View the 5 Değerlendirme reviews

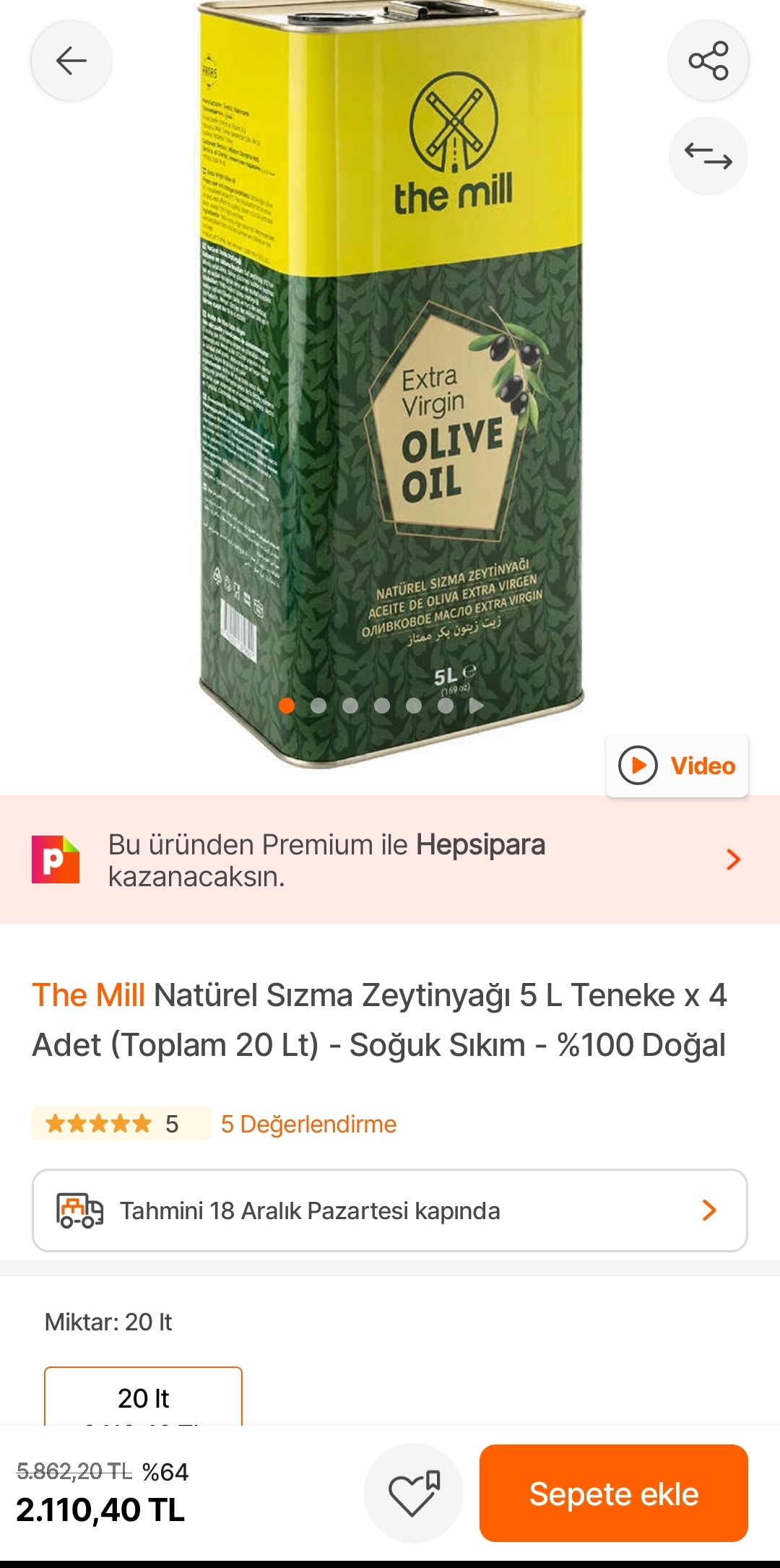(308, 1124)
